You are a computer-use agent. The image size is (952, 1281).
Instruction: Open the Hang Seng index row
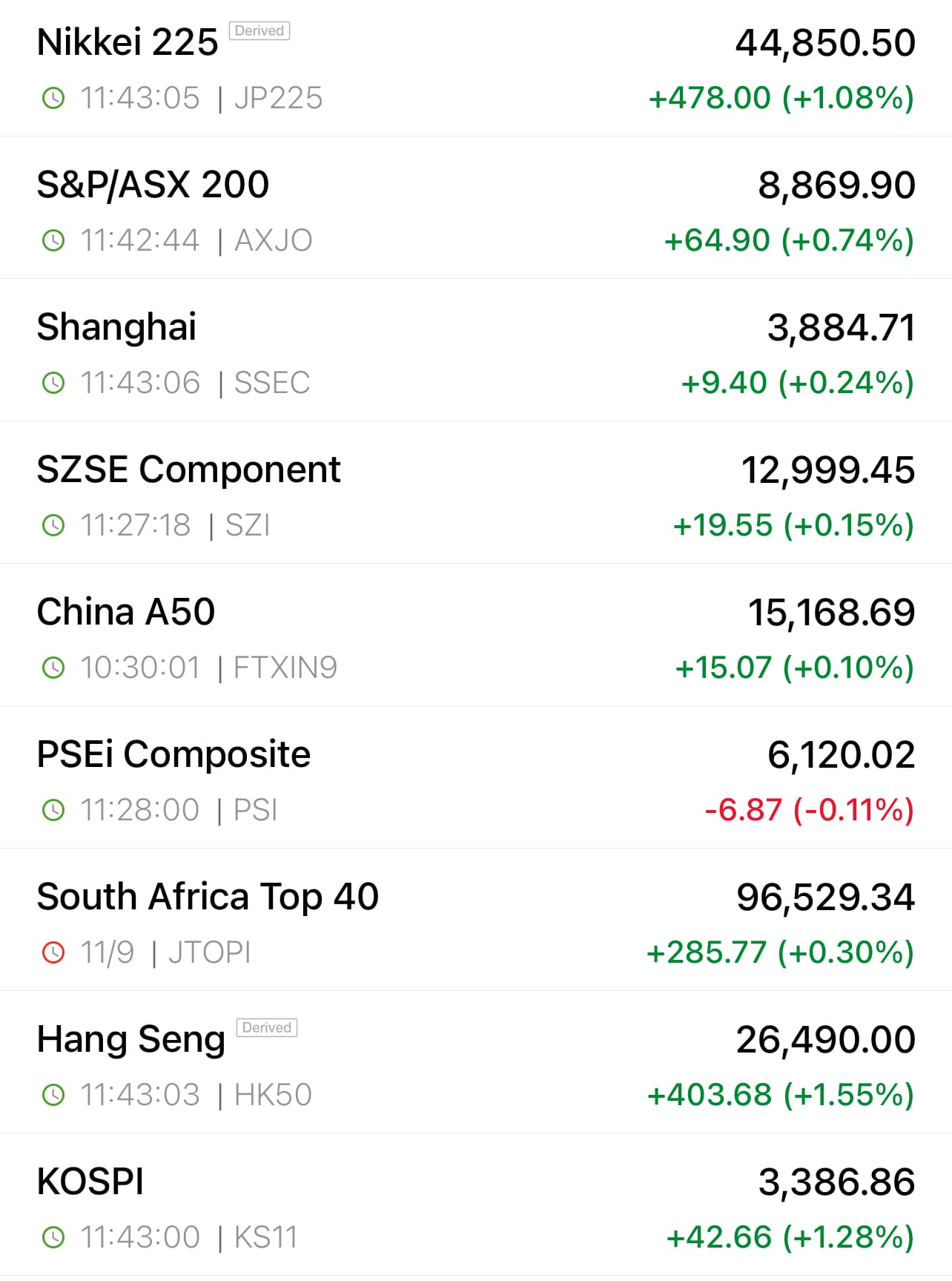131,1040
